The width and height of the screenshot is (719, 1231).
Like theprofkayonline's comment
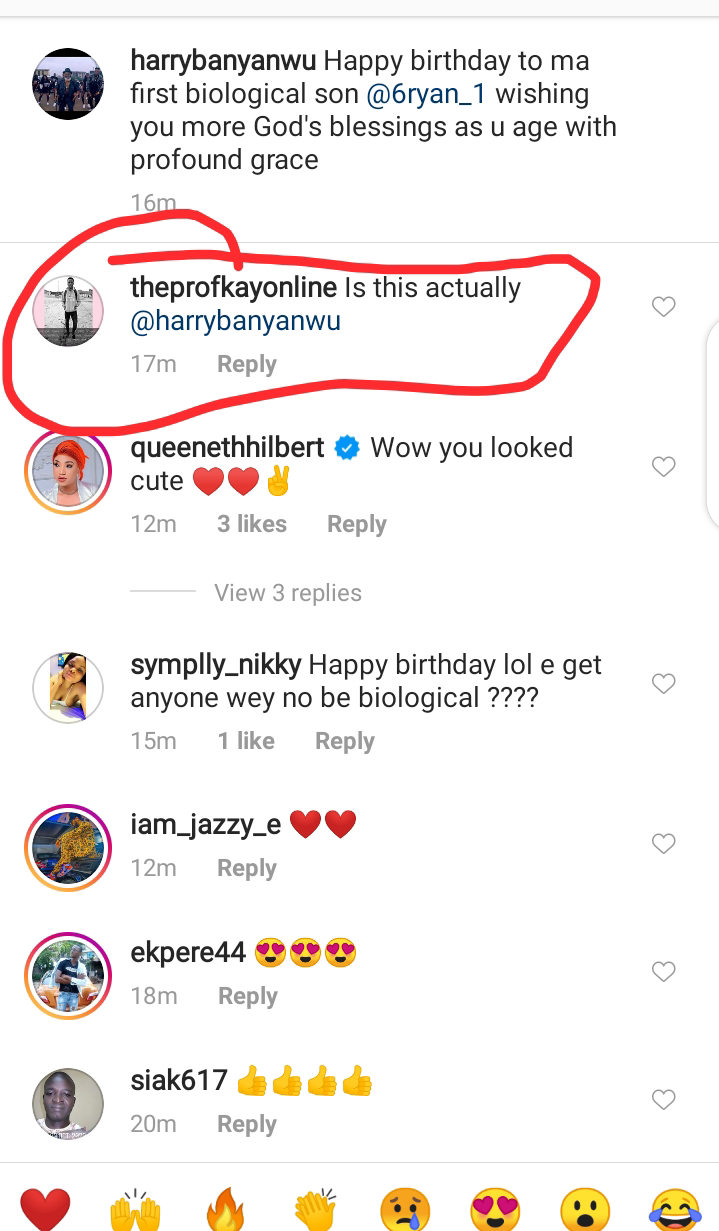664,307
